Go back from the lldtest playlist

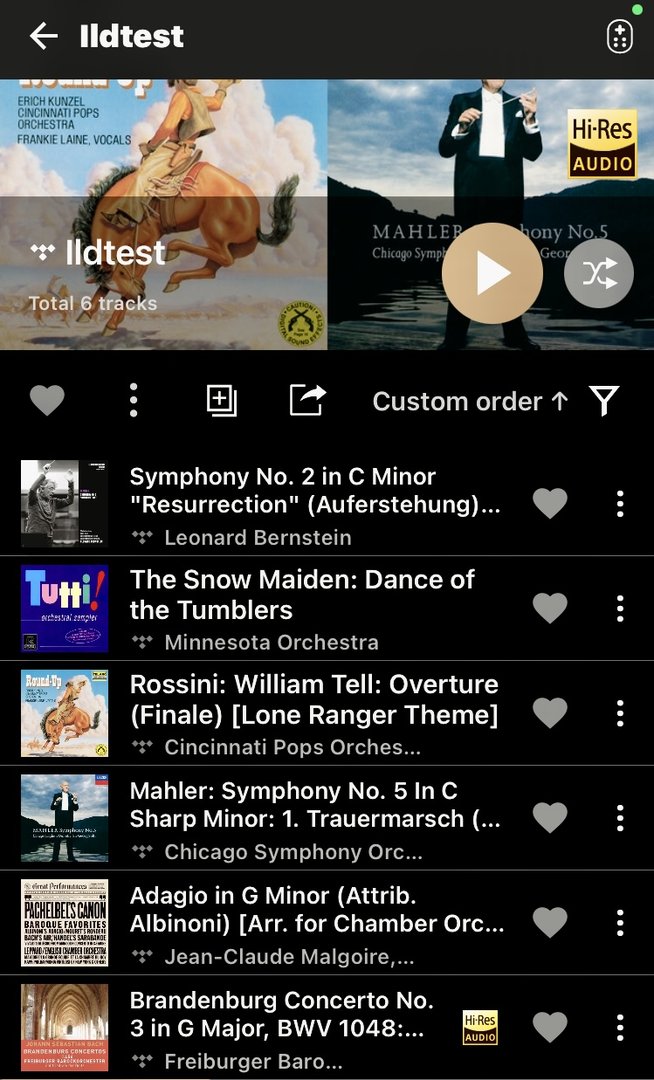[x=44, y=37]
